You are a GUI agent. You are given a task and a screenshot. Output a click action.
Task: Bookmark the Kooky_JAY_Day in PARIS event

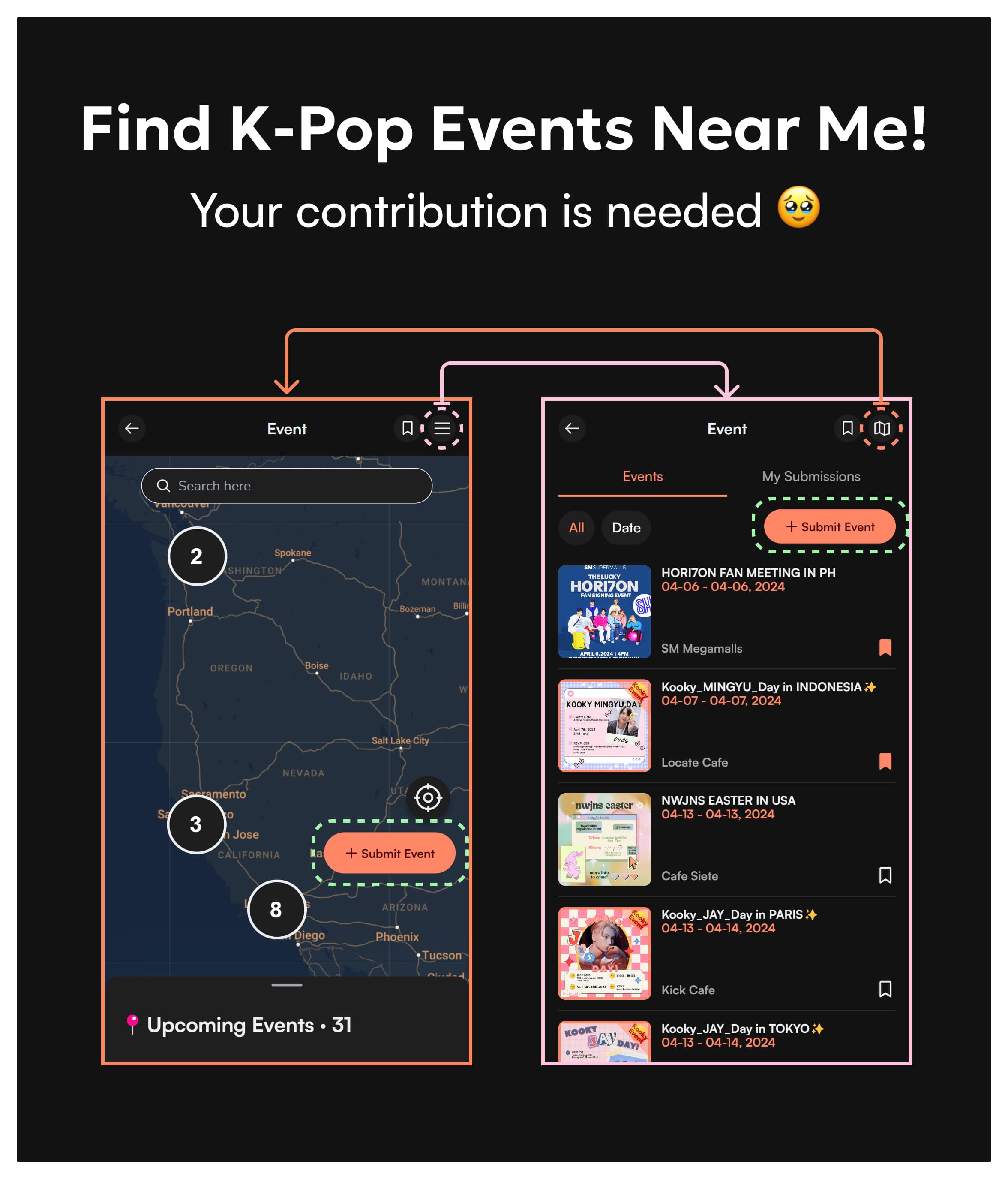[886, 990]
